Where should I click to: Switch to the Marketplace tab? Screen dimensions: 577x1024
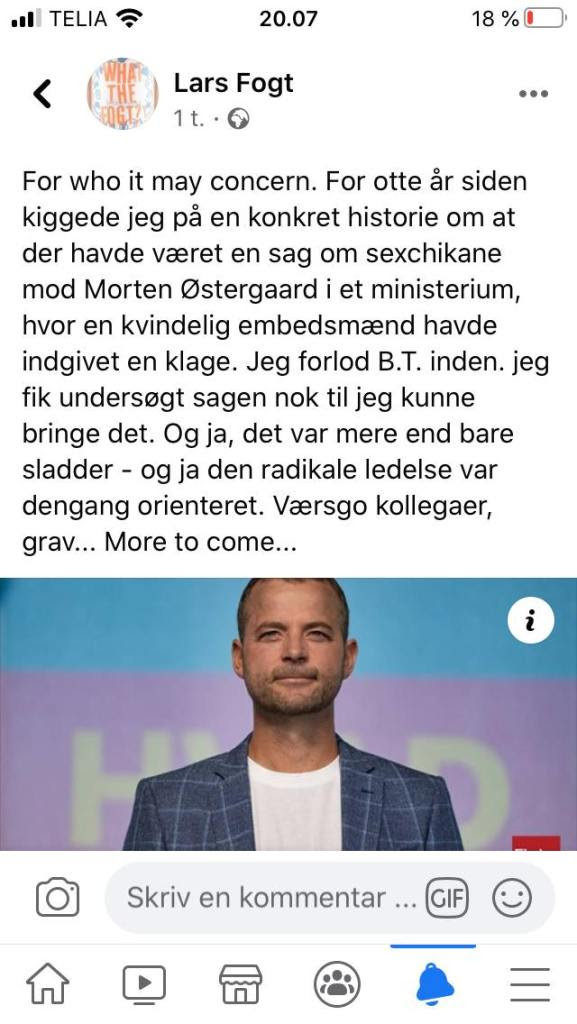240,984
